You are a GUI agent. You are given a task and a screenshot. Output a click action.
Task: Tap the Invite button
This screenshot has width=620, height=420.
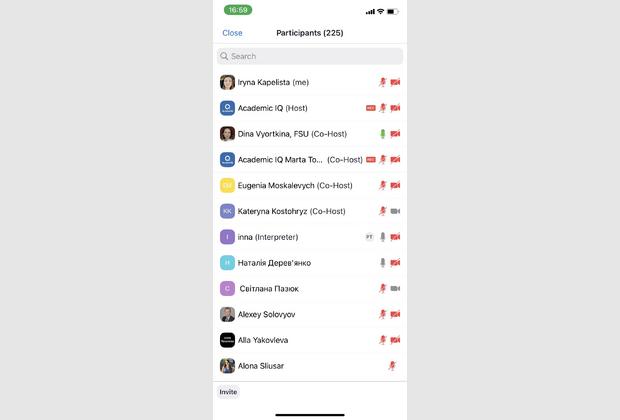[228, 392]
